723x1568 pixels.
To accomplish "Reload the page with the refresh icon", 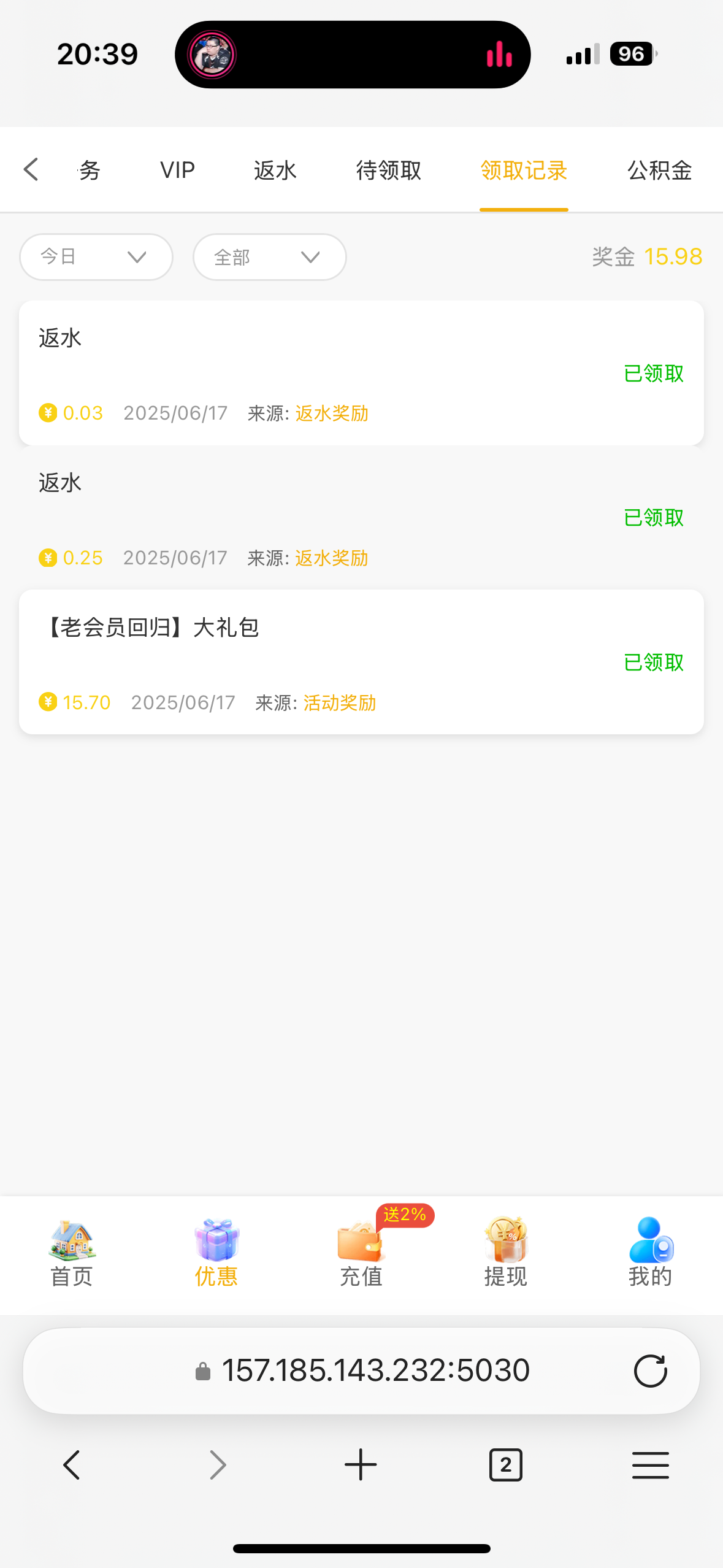I will (650, 1370).
